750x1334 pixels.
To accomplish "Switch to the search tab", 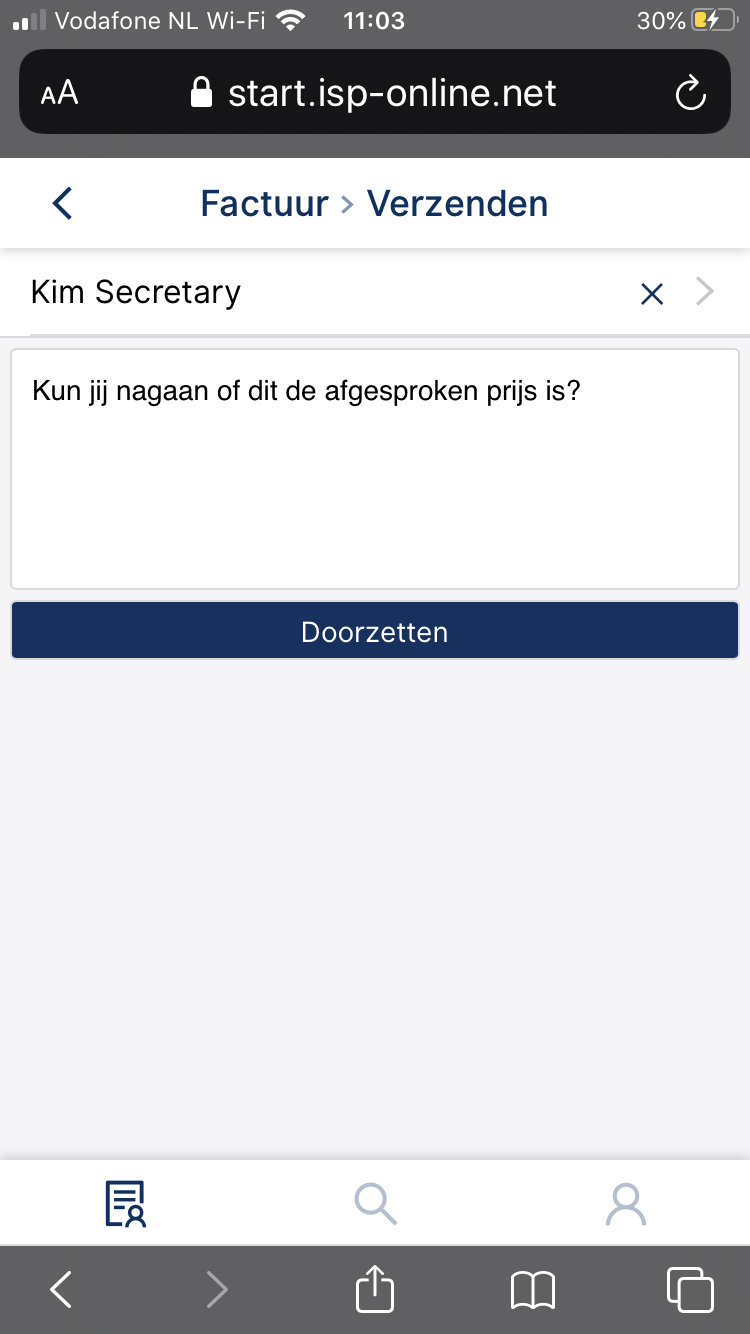I will pyautogui.click(x=375, y=1204).
